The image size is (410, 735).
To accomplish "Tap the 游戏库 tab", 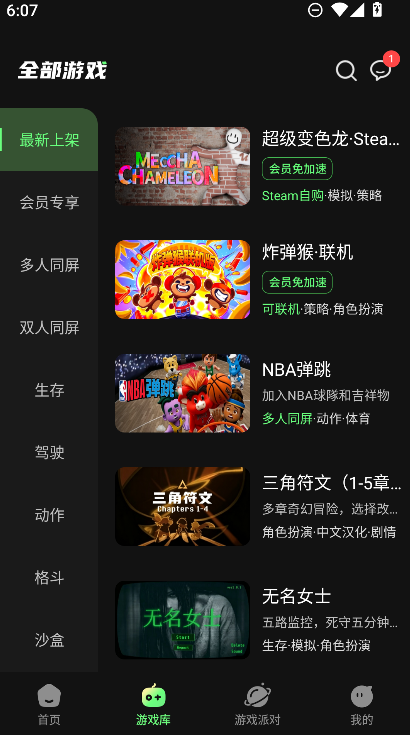I will (153, 705).
